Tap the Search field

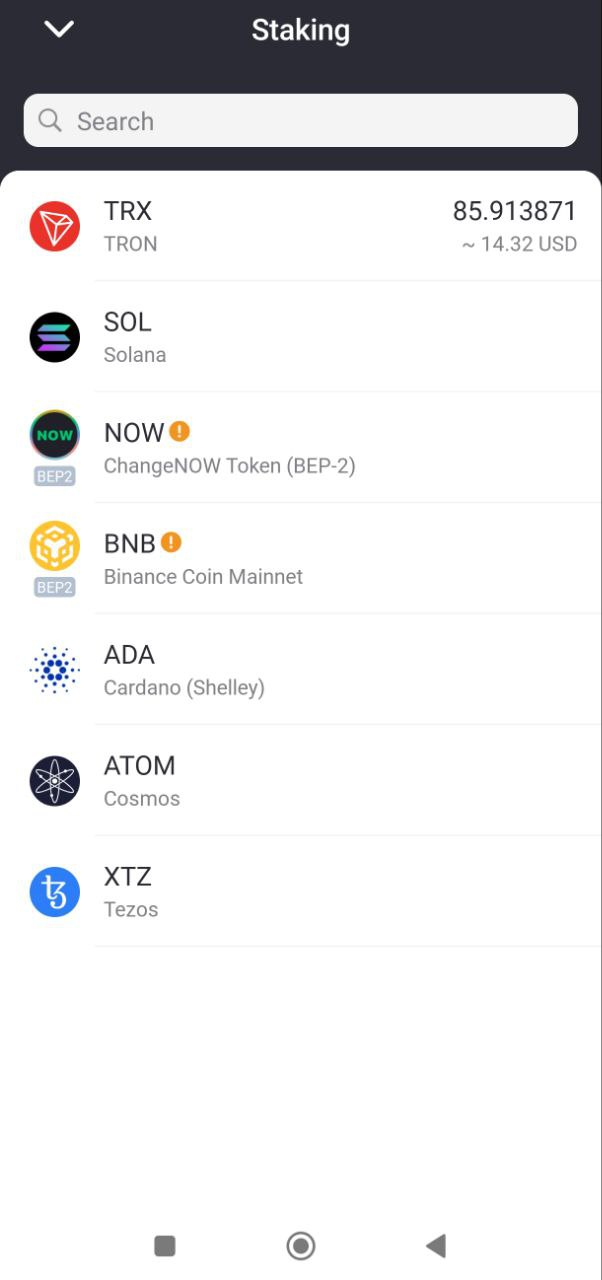[300, 121]
